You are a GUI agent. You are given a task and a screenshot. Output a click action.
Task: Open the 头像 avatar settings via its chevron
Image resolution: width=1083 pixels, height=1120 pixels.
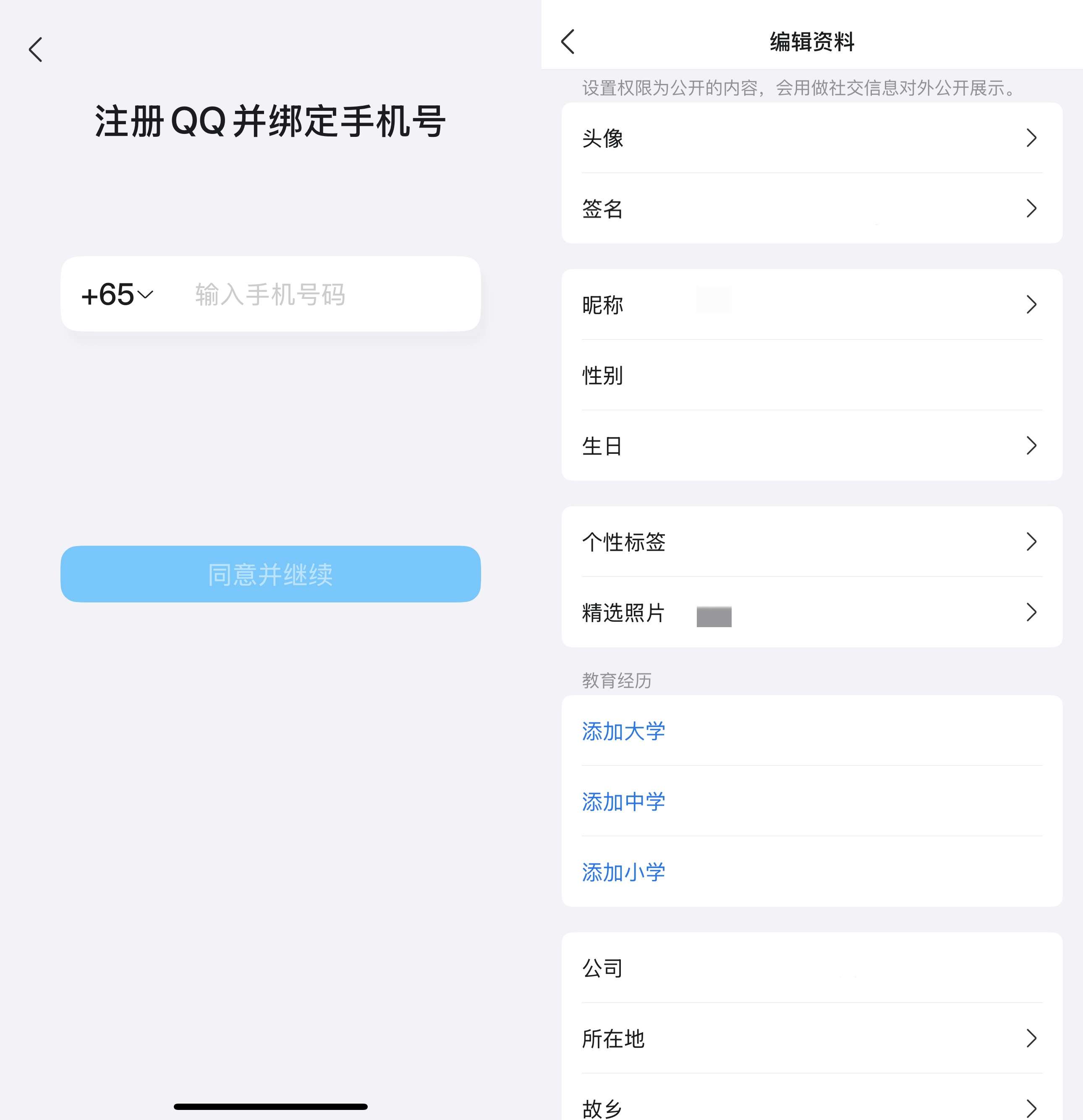click(x=1031, y=138)
